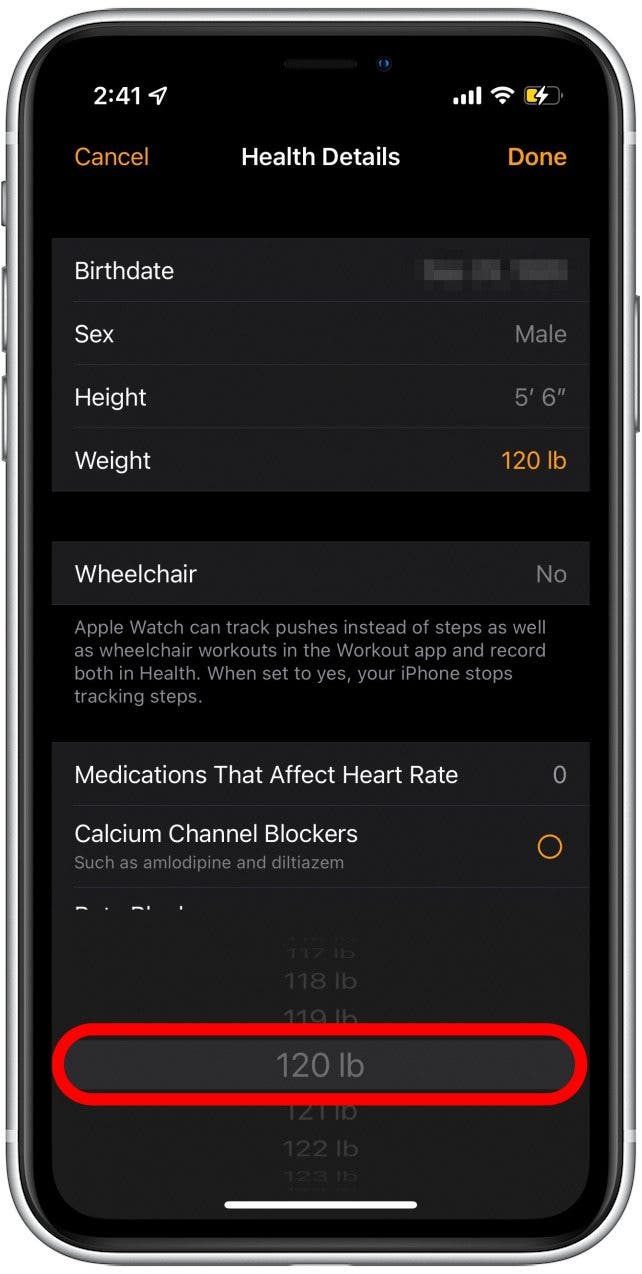This screenshot has height=1274, width=642.
Task: Cancel editing health details
Action: point(111,157)
